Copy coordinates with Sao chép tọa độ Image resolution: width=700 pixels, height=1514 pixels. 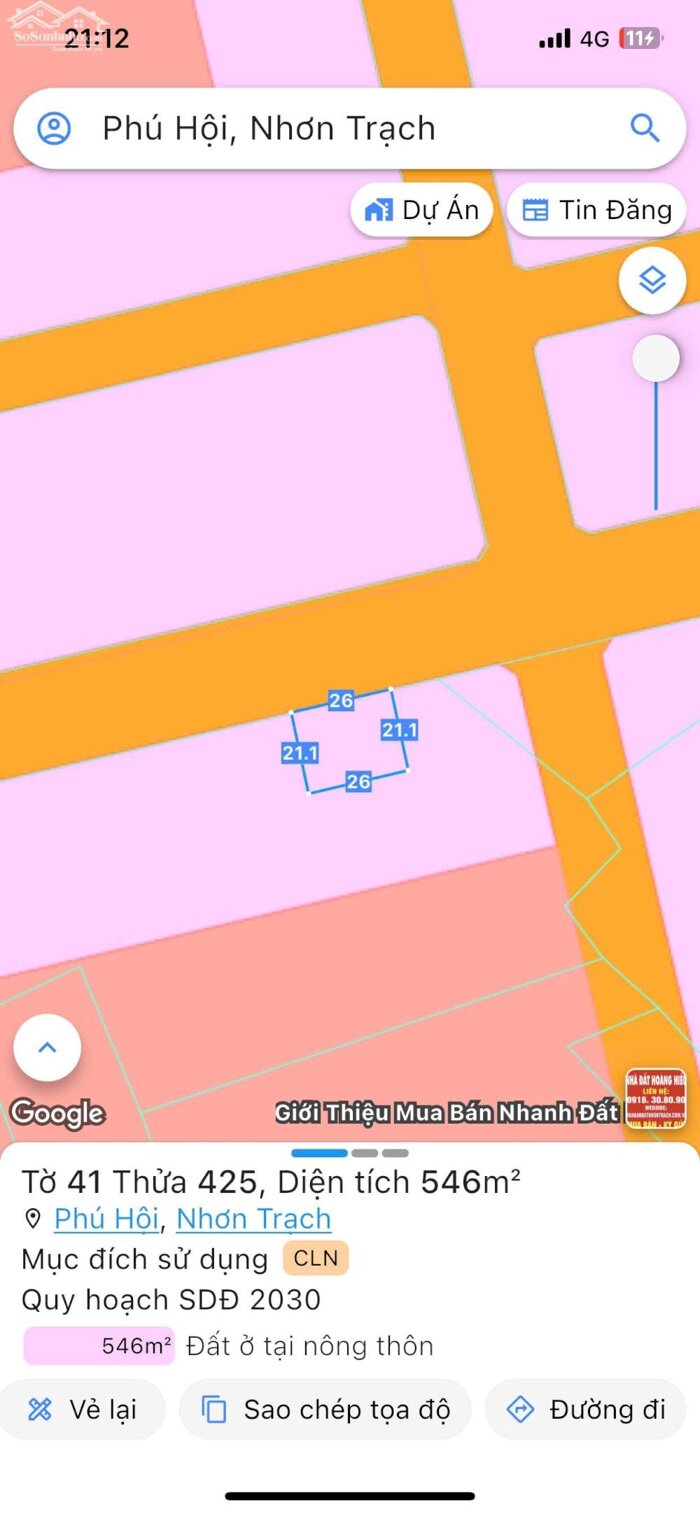coord(325,1410)
